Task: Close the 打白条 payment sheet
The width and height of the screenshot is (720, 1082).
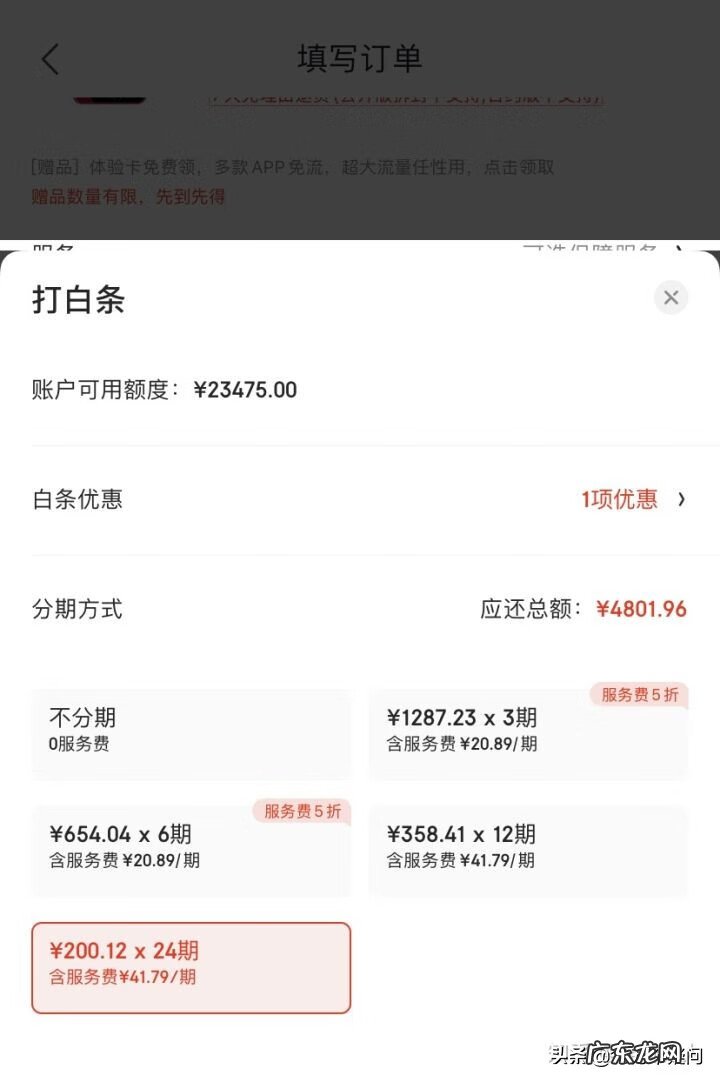Action: [x=671, y=297]
